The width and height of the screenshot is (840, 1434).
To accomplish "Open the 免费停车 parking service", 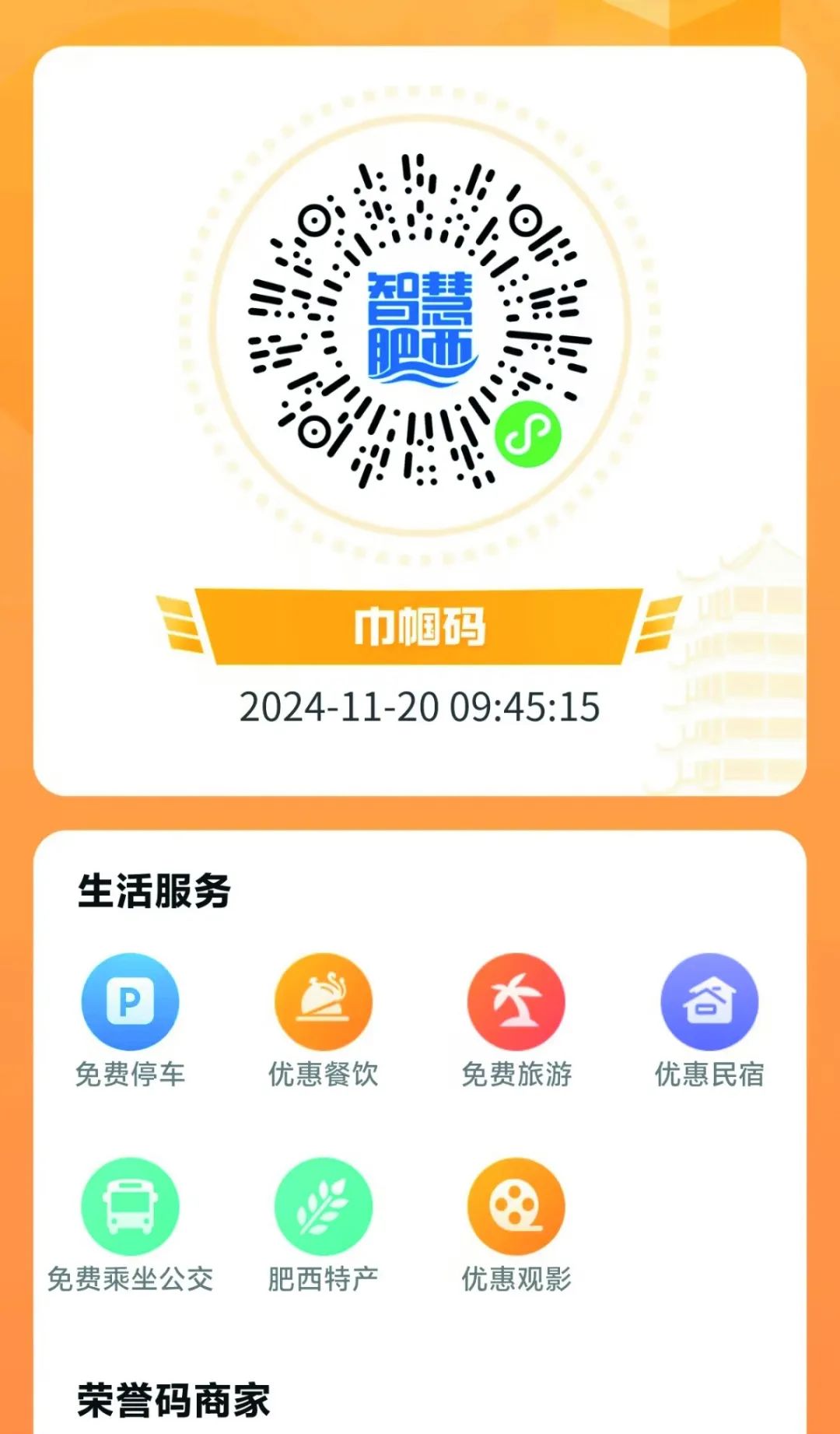I will (130, 1002).
